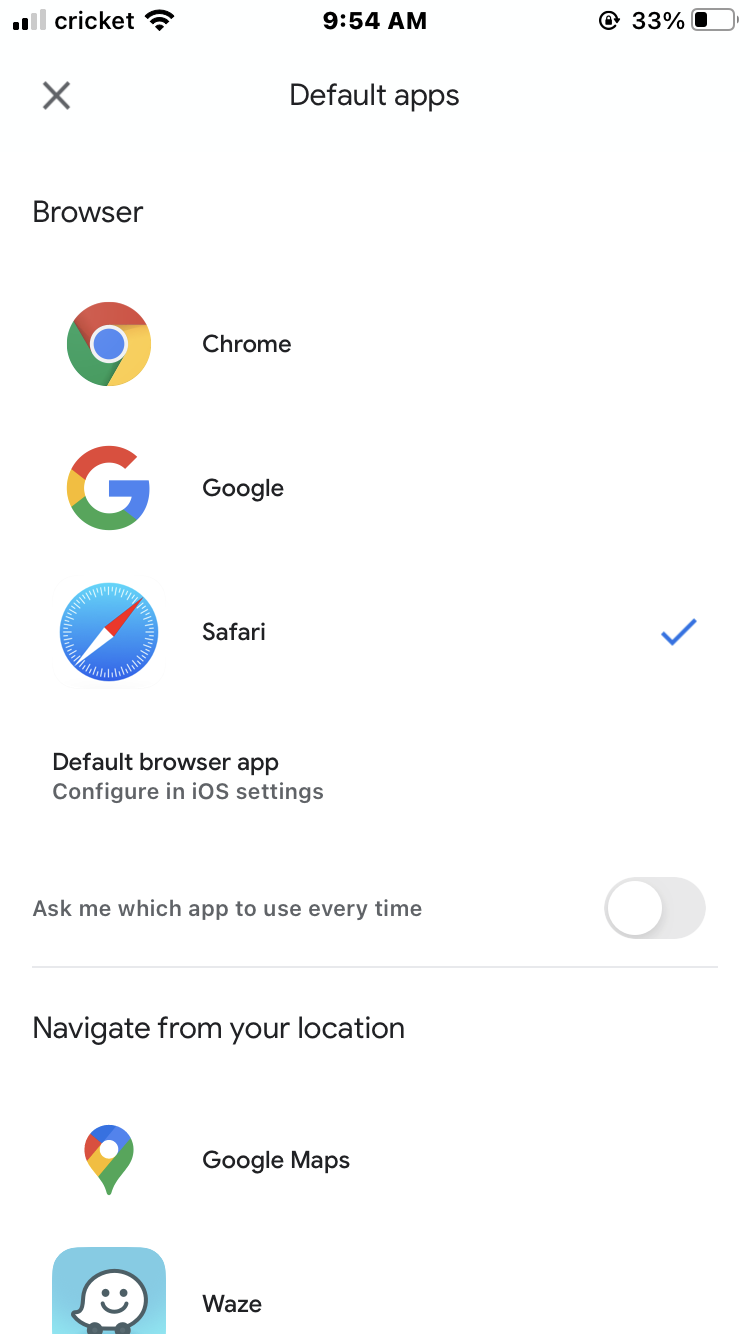Close the Default apps screen
This screenshot has width=750, height=1334.
56,96
